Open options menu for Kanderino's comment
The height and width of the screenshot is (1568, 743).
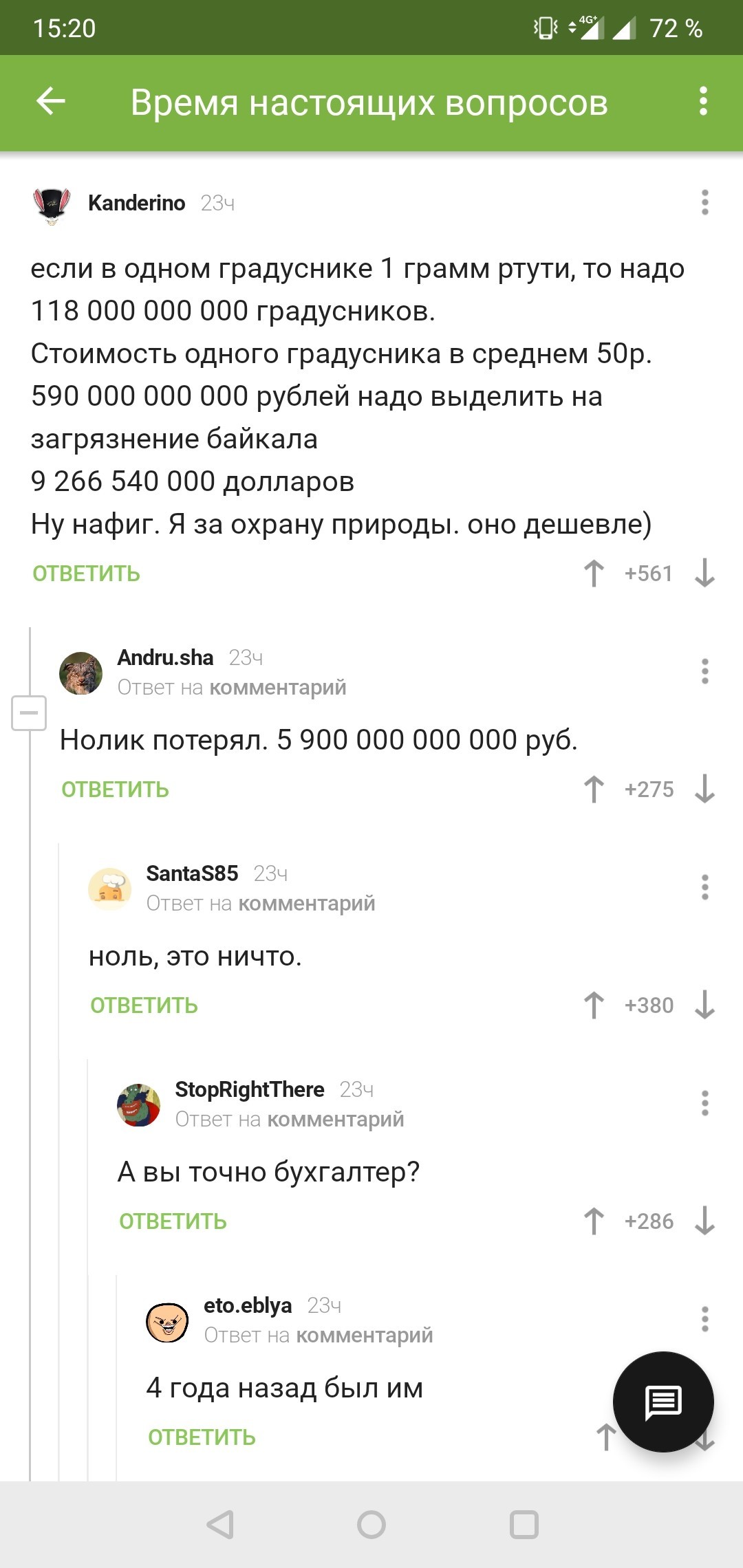[704, 203]
